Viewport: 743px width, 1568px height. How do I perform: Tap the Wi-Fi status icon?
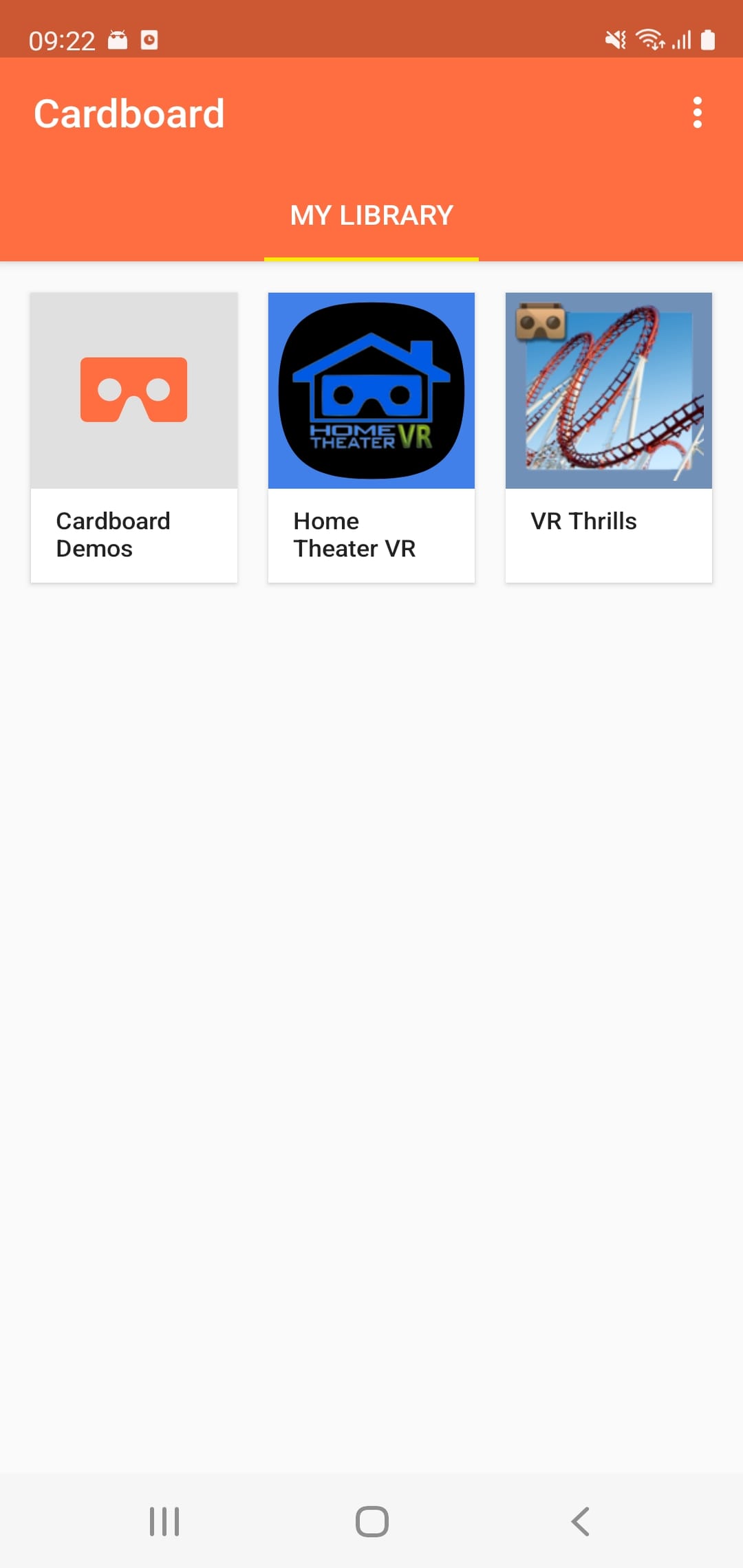(x=649, y=40)
